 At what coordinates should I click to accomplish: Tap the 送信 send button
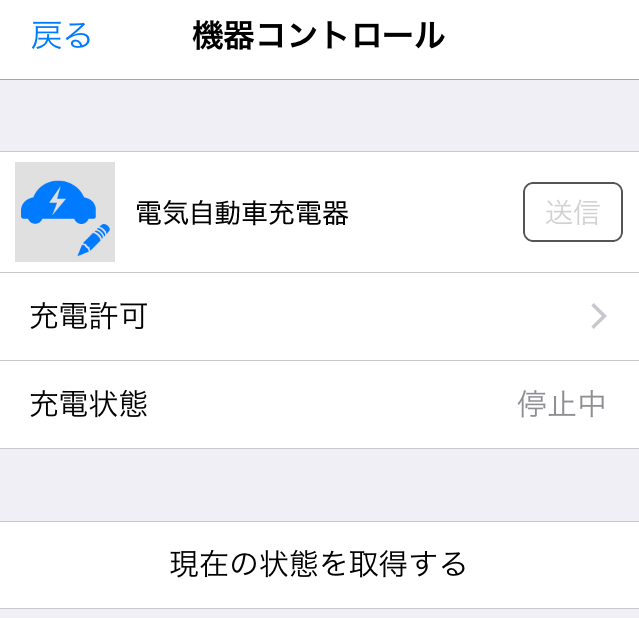572,212
